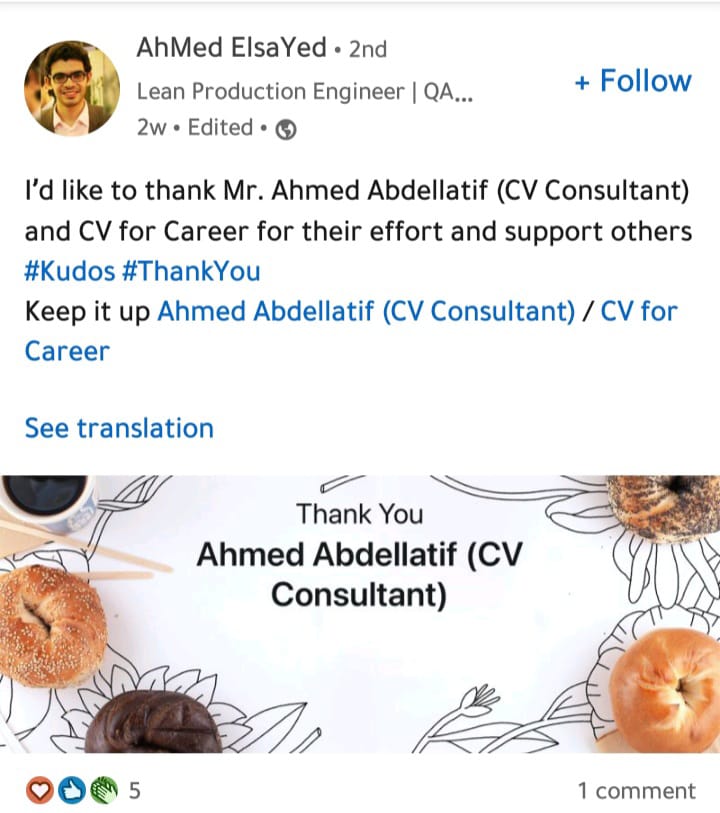The height and width of the screenshot is (813, 720).
Task: Tap See translation
Action: point(119,428)
